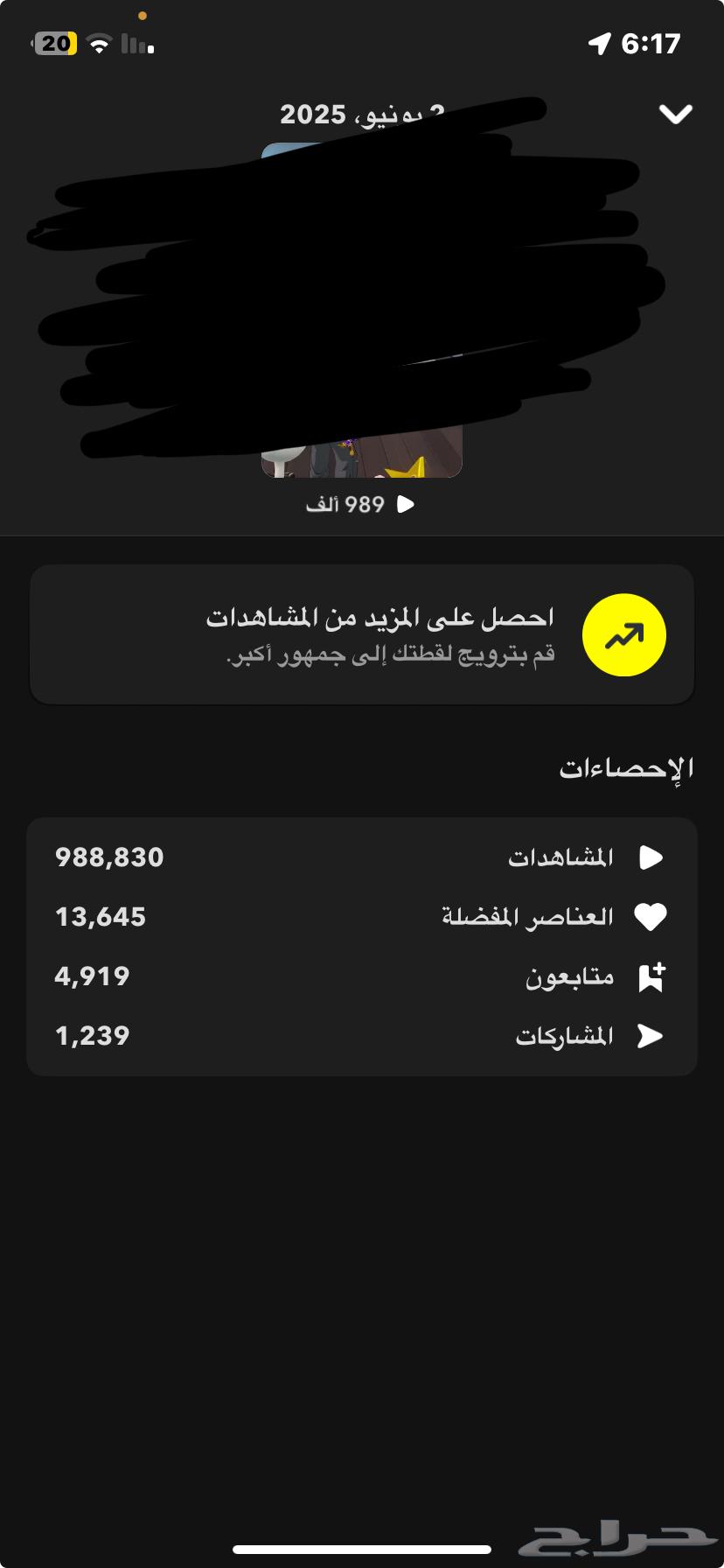Click the views count 988,830
Screen dimensions: 724x1568
[x=108, y=857]
